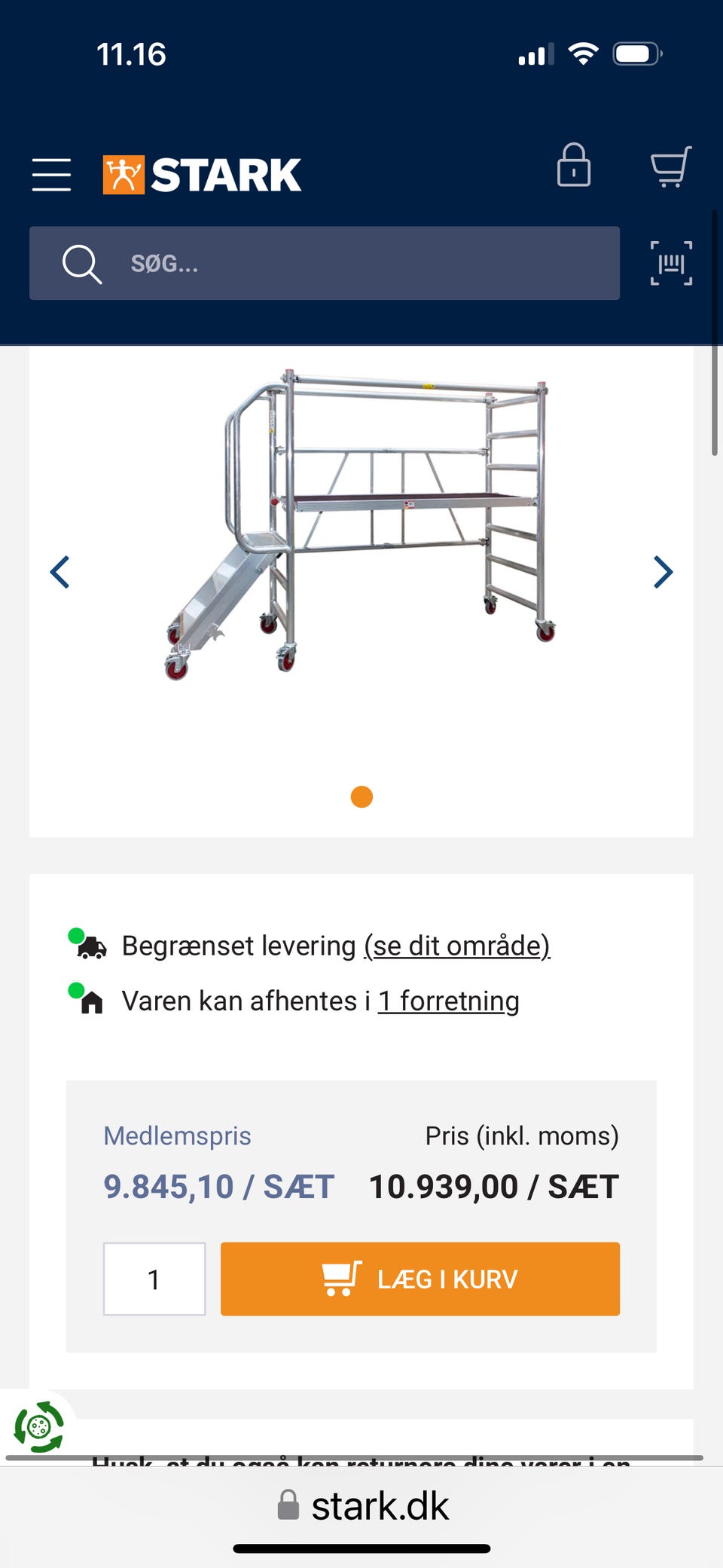The image size is (723, 1568).
Task: Open the account lock icon
Action: pos(574,167)
